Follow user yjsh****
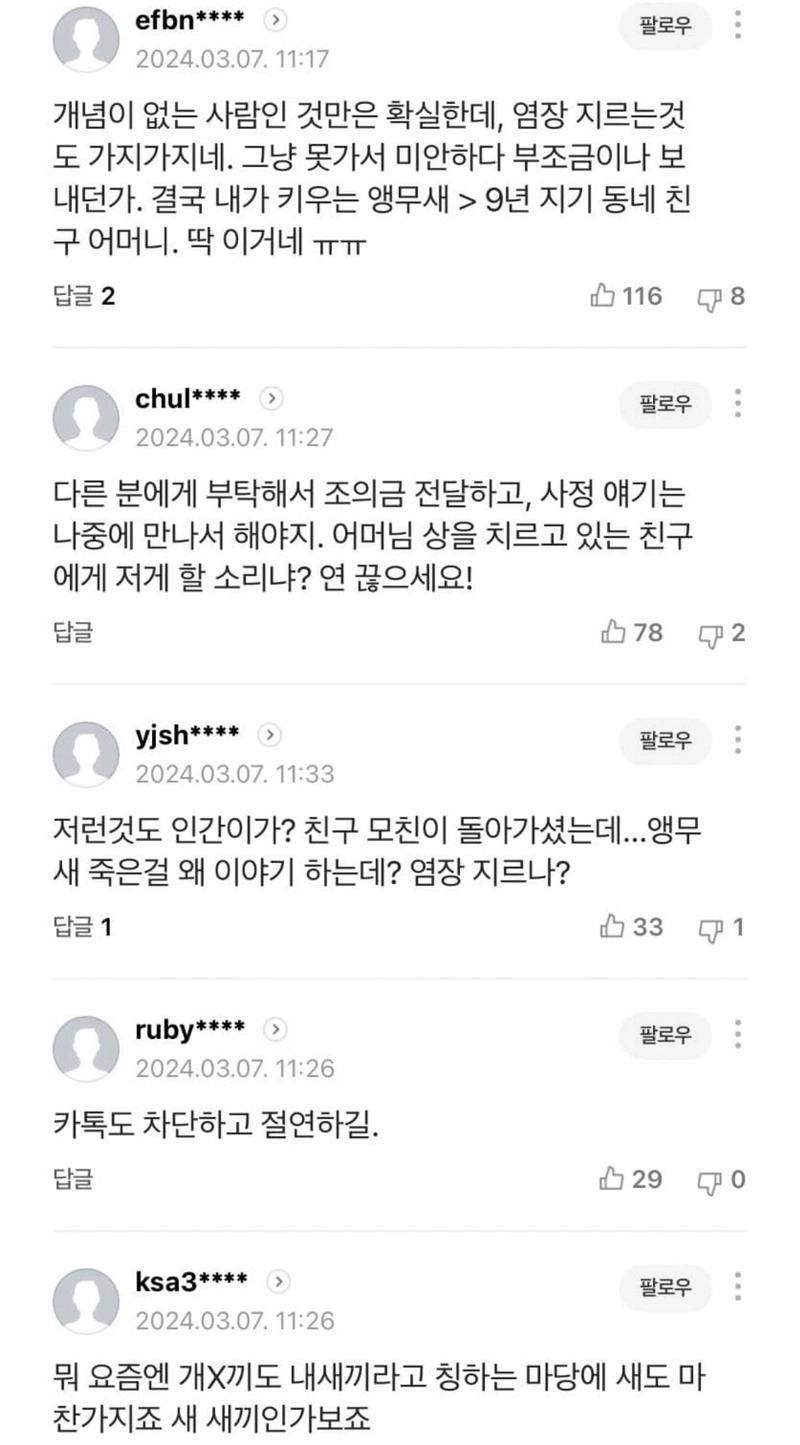 click(665, 741)
